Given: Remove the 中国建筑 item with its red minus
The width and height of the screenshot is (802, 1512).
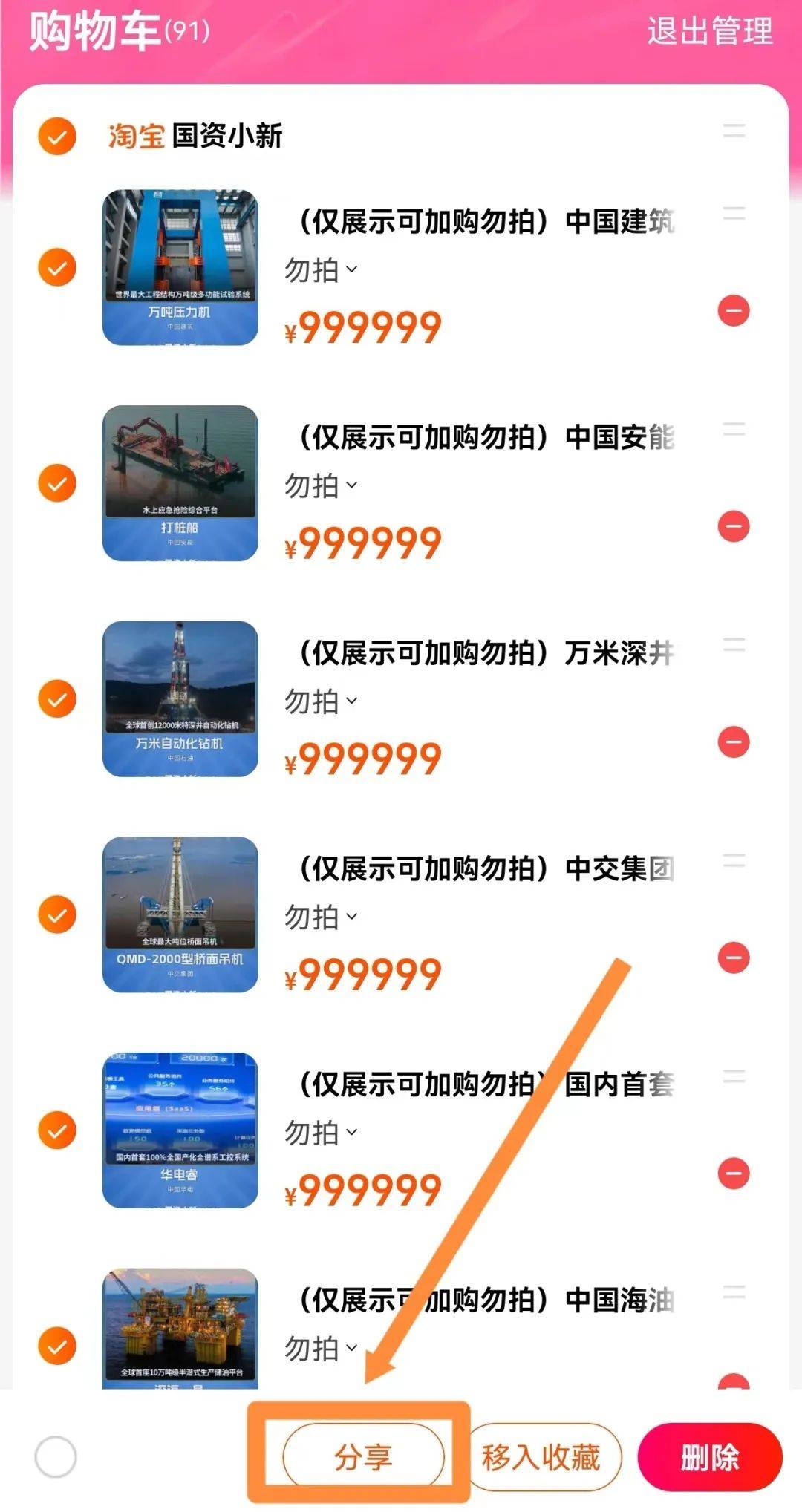Looking at the screenshot, I should pos(733,311).
